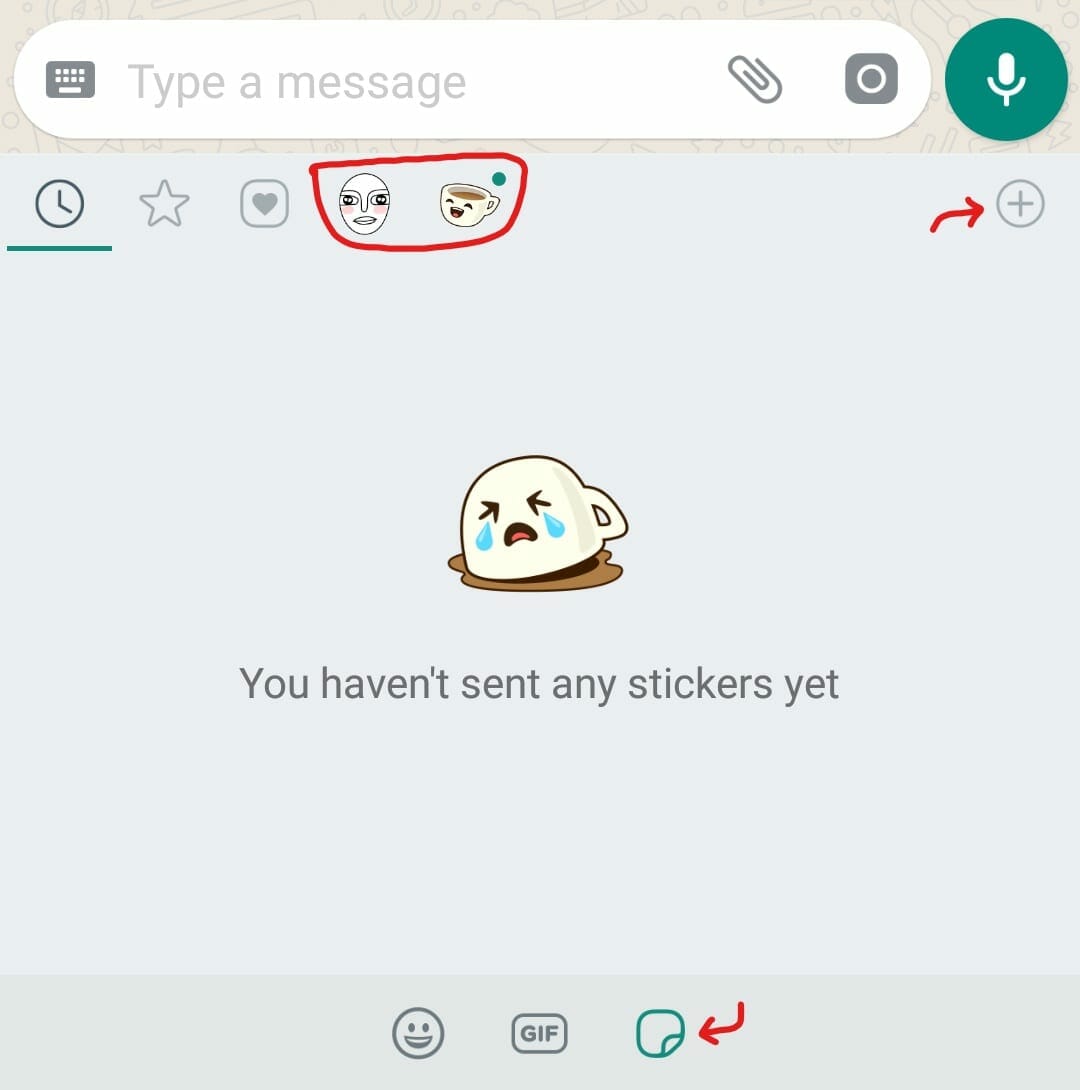Toggle the star icon for starred stickers
The width and height of the screenshot is (1080, 1090).
(163, 203)
